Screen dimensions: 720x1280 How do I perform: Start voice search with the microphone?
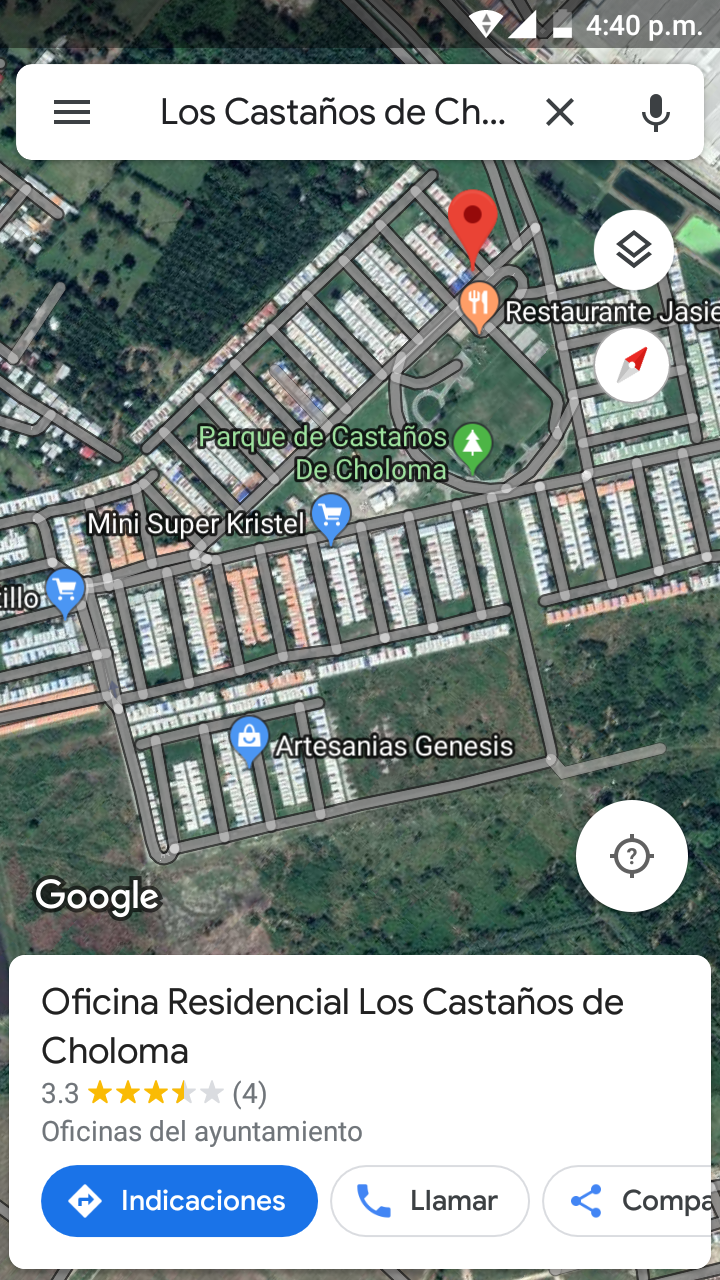(x=655, y=112)
